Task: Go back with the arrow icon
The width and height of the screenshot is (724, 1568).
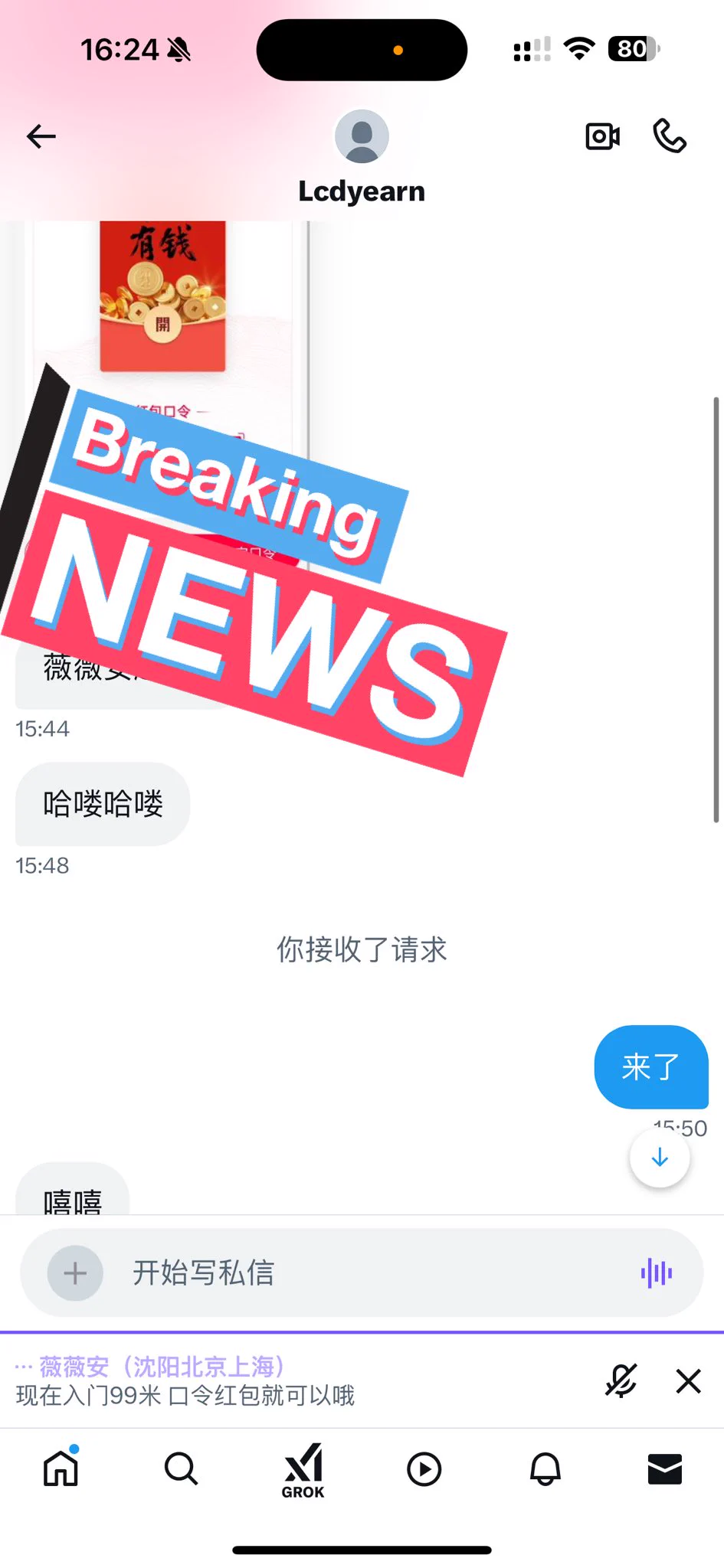Action: coord(41,137)
